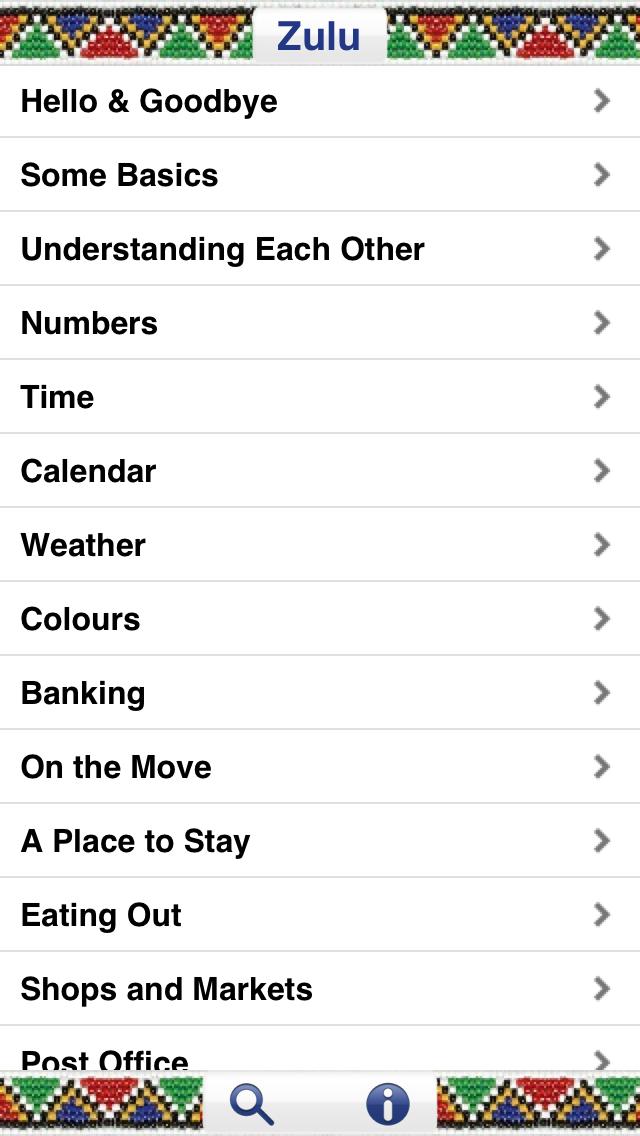Open the Weather phrases
Image resolution: width=640 pixels, height=1136 pixels.
tap(320, 545)
